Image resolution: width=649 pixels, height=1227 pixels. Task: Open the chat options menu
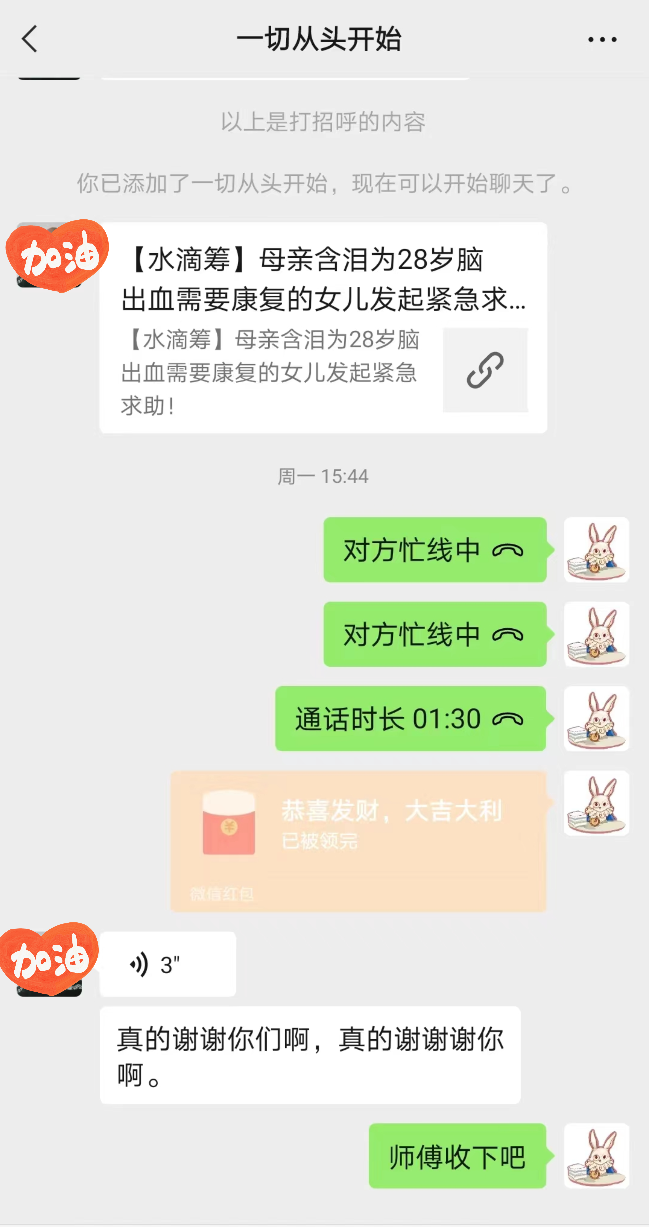pos(602,40)
